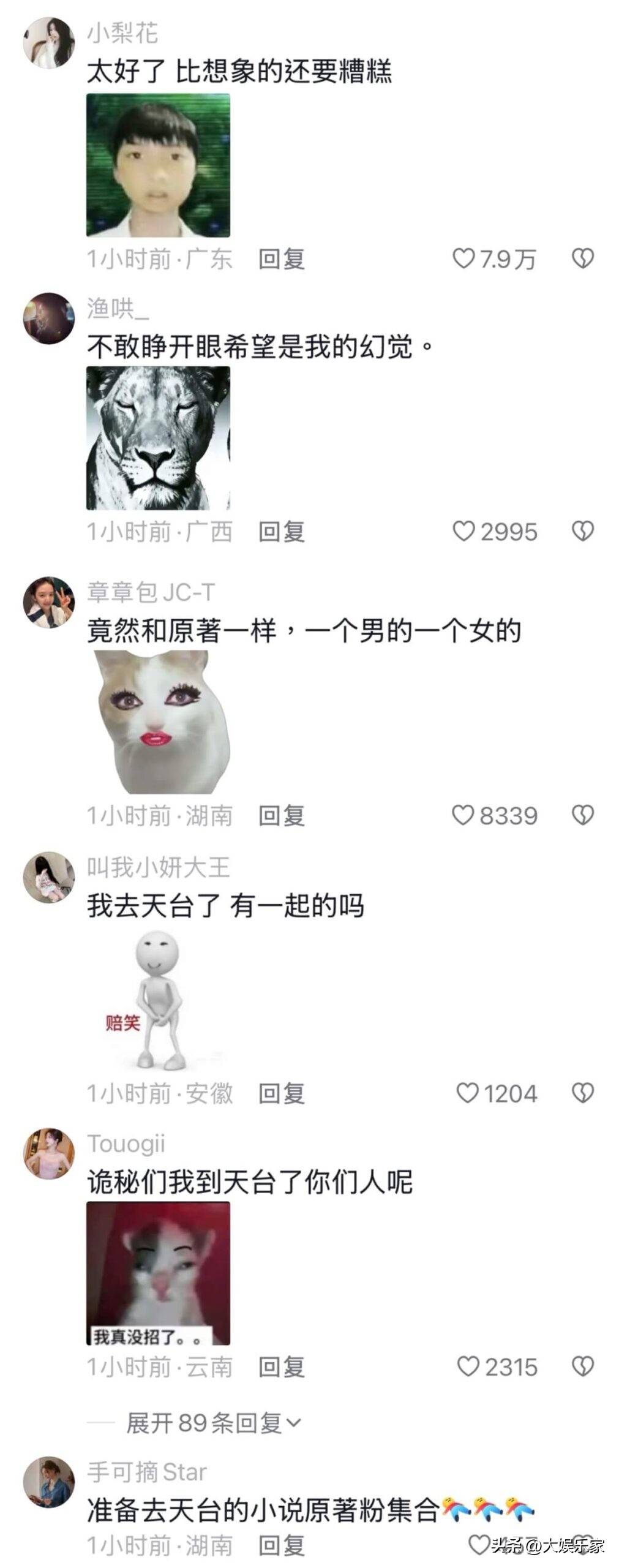Like 章章包 JC-T's comment
The width and height of the screenshot is (619, 1568).
pos(463,815)
